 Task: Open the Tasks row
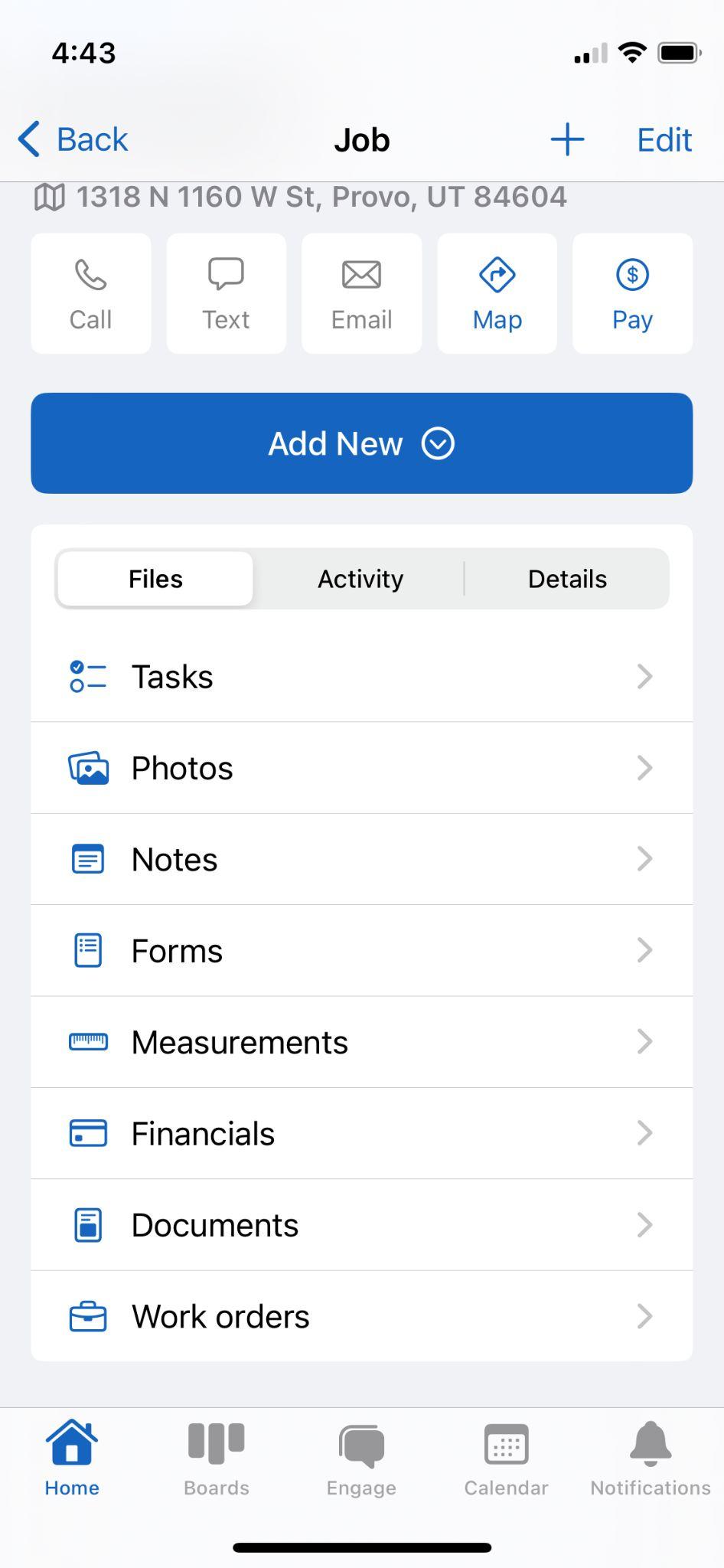click(x=361, y=677)
